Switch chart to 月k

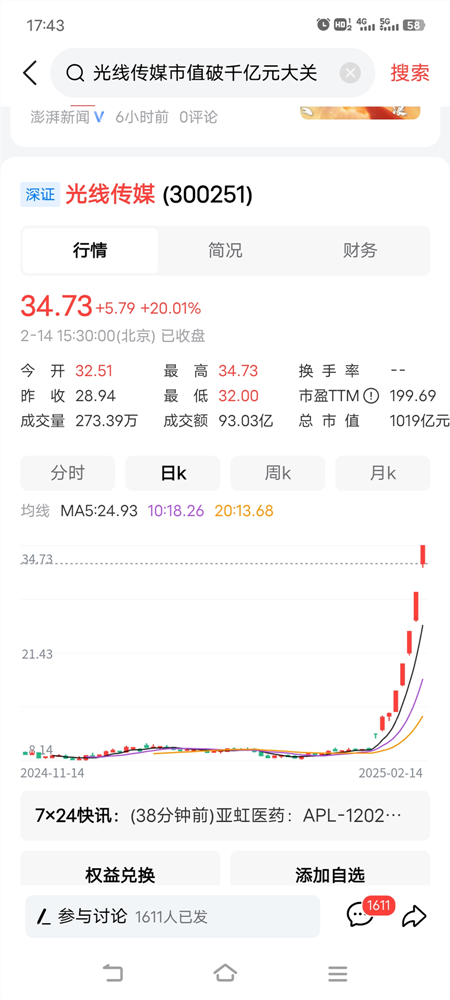pyautogui.click(x=382, y=473)
